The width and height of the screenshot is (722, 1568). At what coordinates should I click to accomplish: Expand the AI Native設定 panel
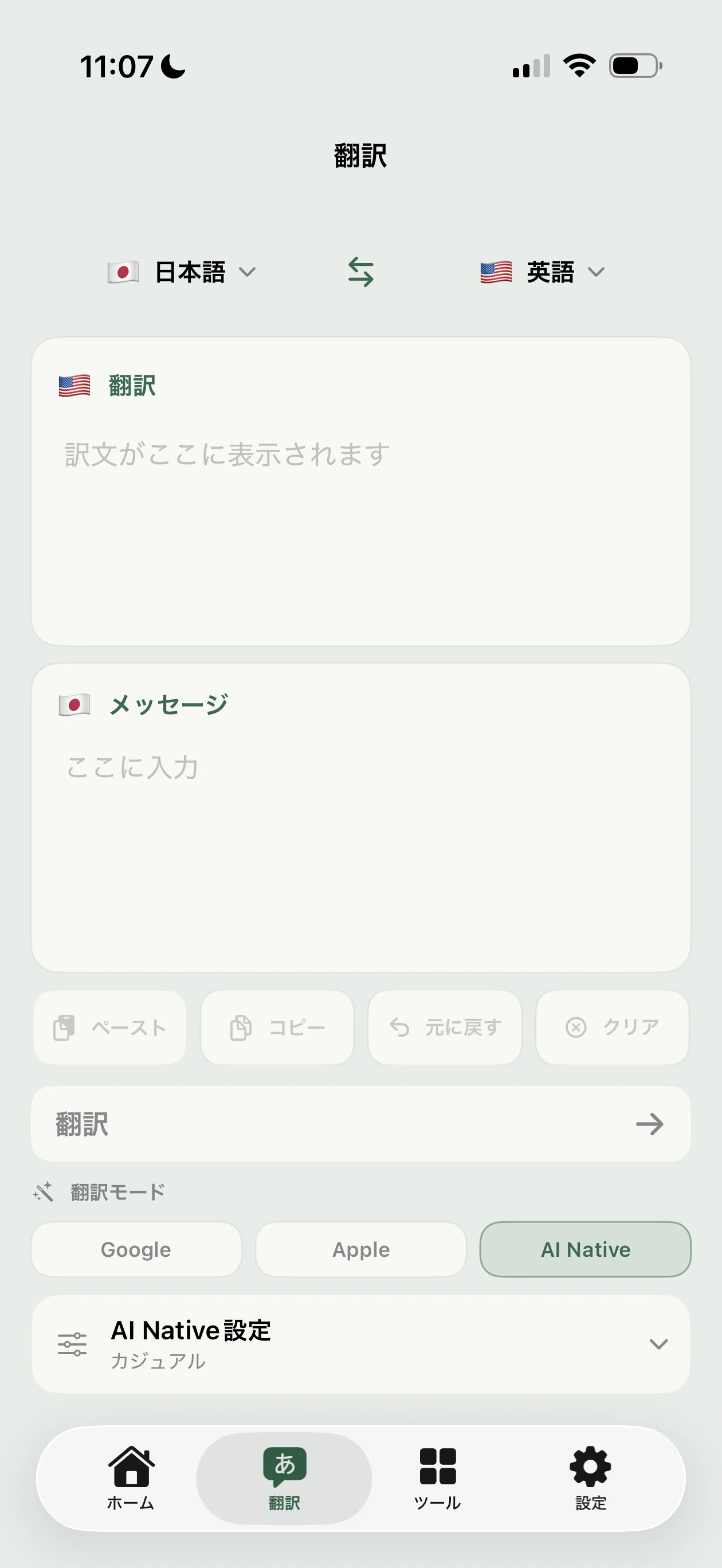361,1344
